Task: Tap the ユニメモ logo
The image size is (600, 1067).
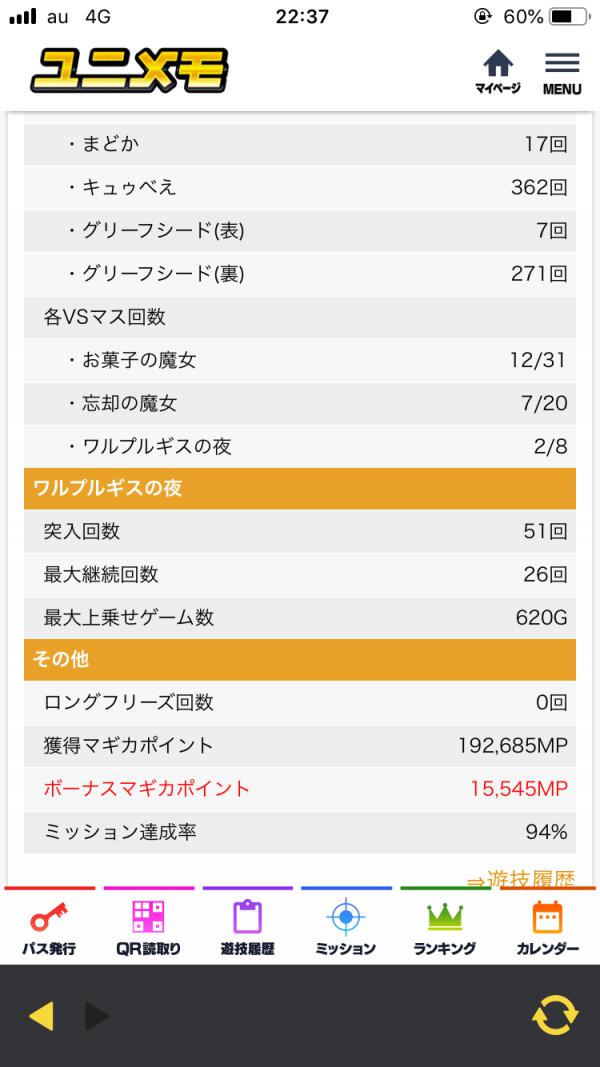Action: [129, 71]
